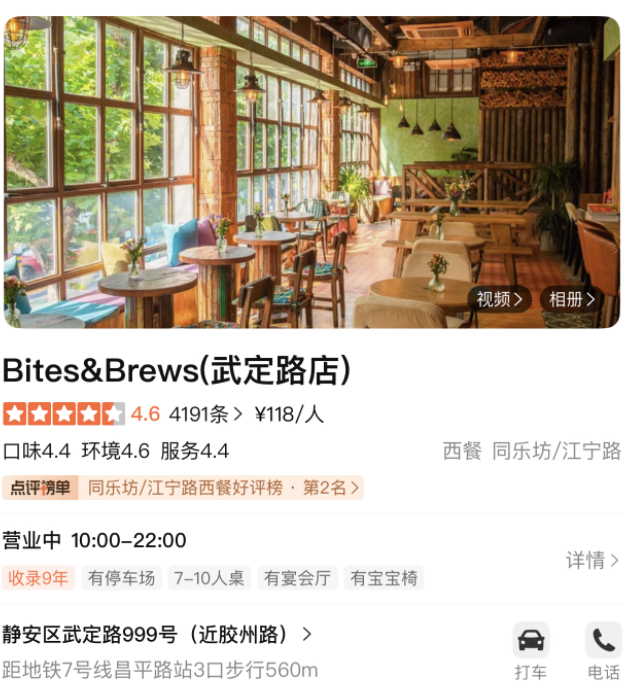Open the 西餐好评榜 ranking list
The height and width of the screenshot is (690, 628).
click(x=224, y=488)
